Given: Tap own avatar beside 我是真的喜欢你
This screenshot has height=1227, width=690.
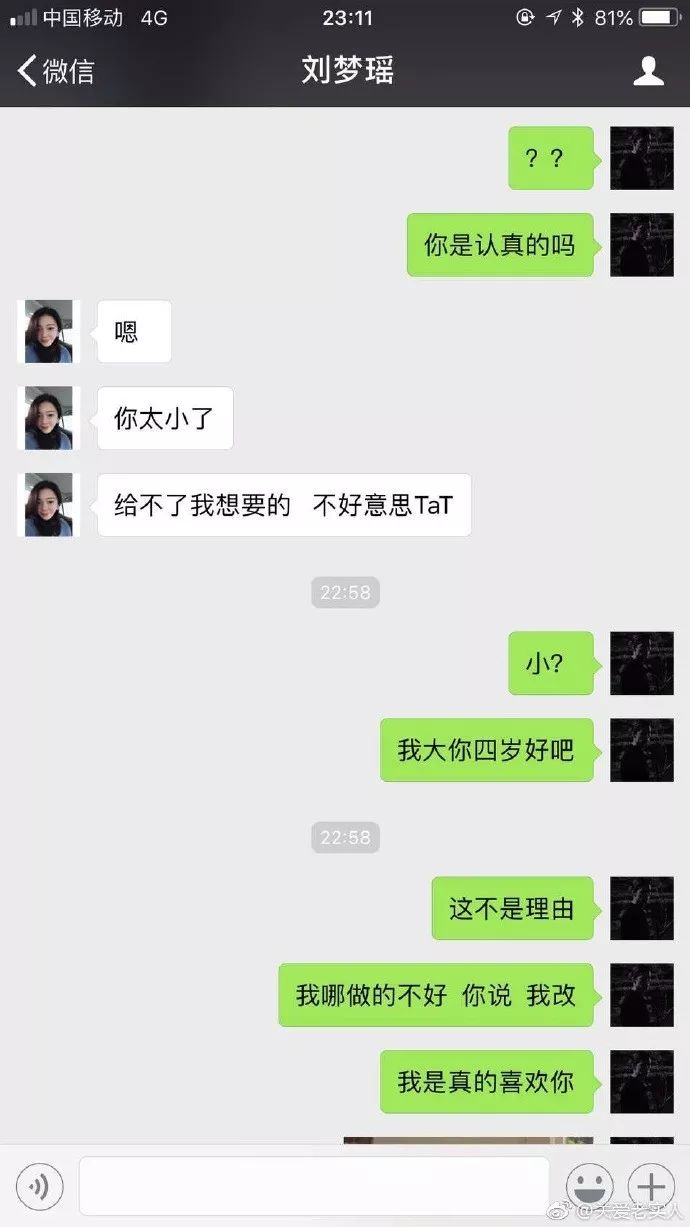Looking at the screenshot, I should tap(641, 1082).
